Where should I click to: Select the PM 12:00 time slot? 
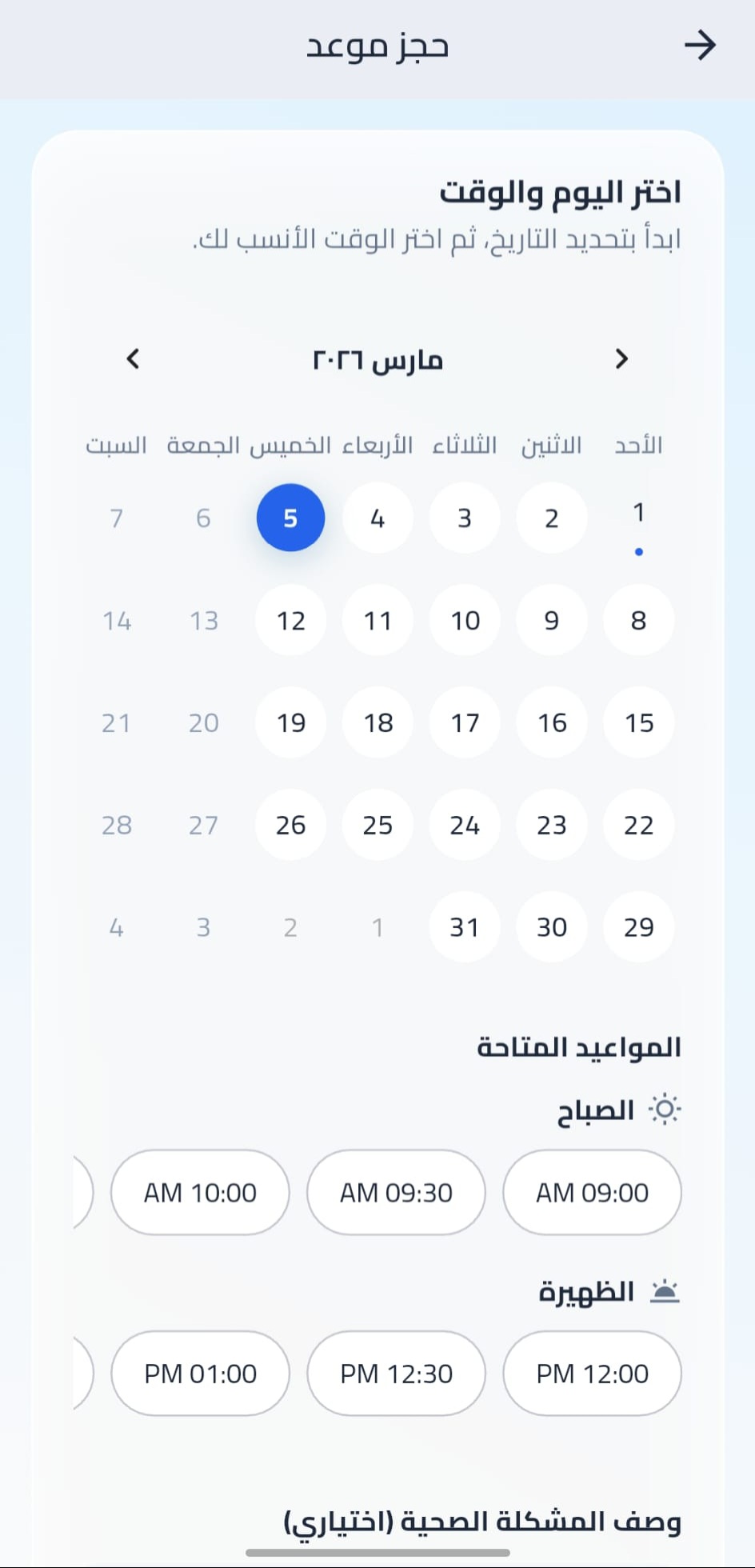pyautogui.click(x=591, y=1374)
